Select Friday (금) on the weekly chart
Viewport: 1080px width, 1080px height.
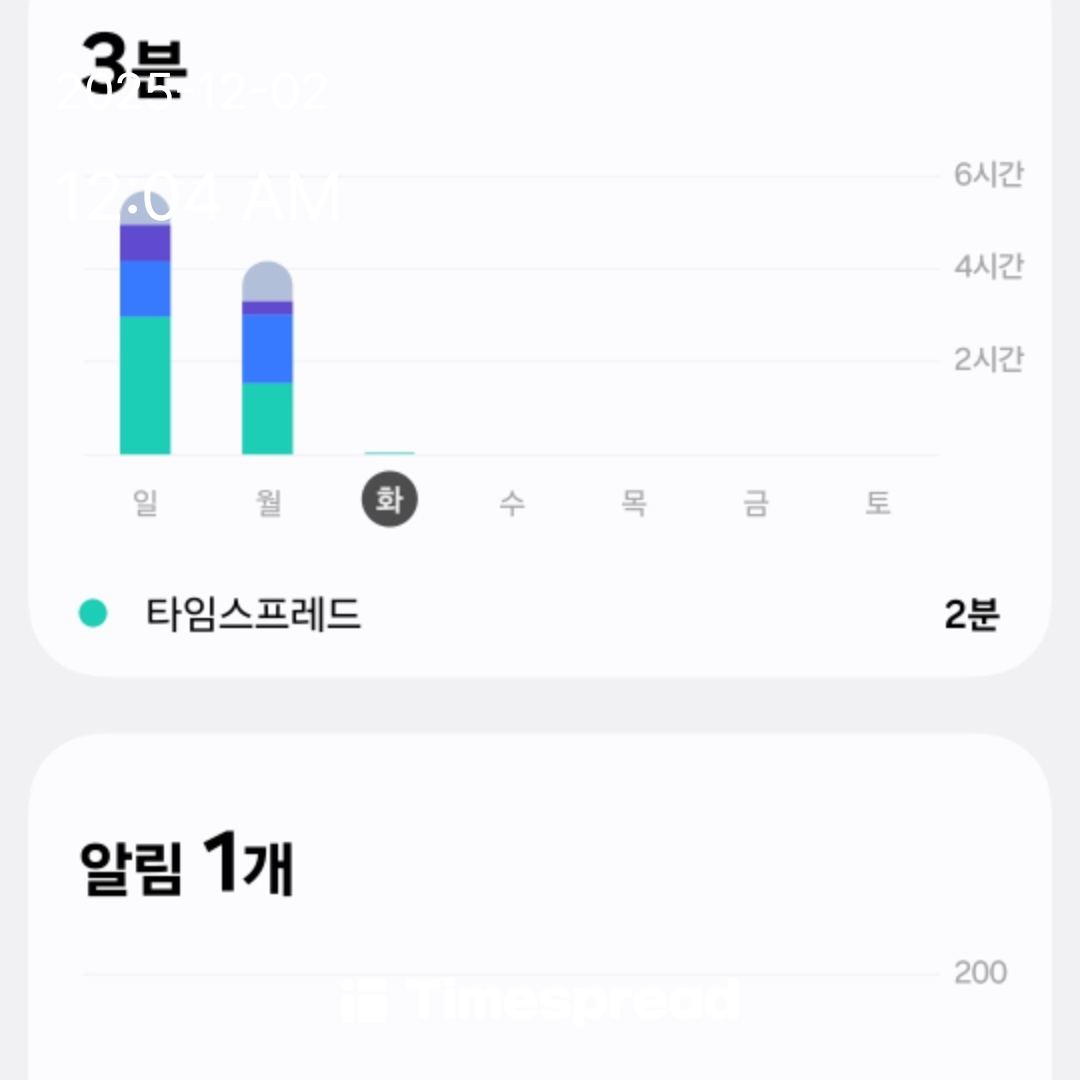pos(755,502)
